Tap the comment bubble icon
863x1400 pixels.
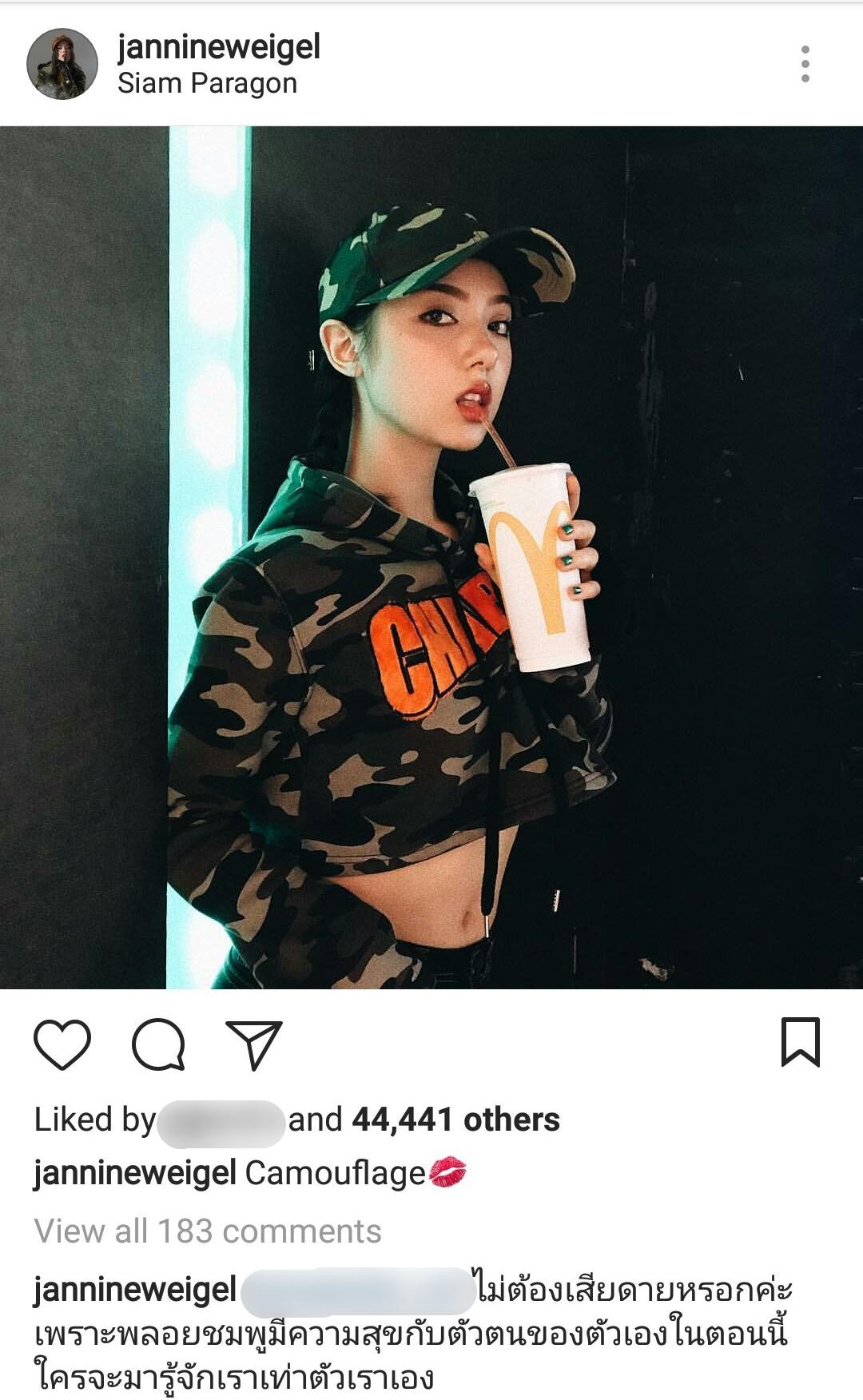[158, 1044]
